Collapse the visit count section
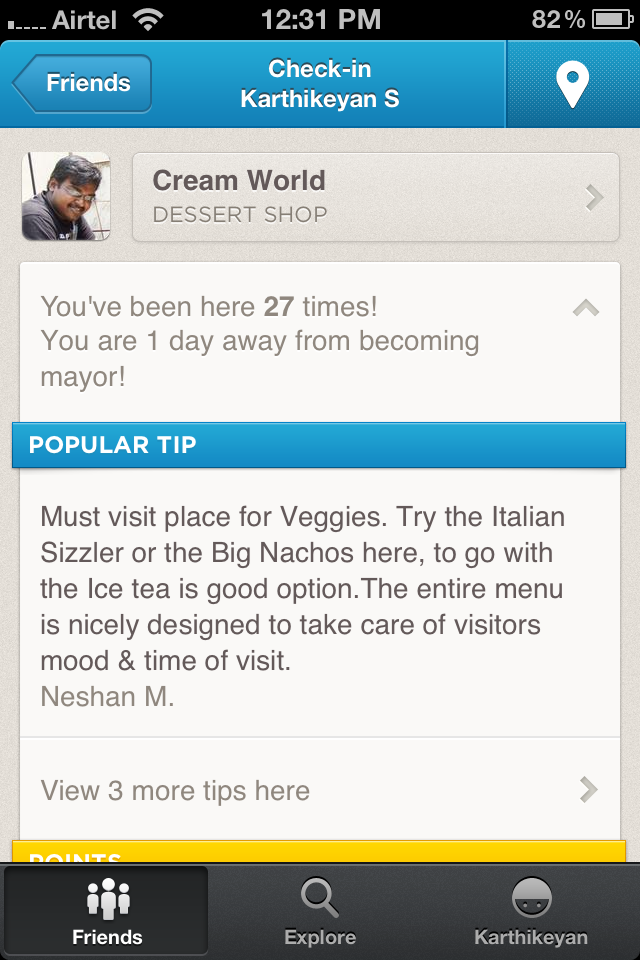Viewport: 640px width, 960px height. pos(585,309)
